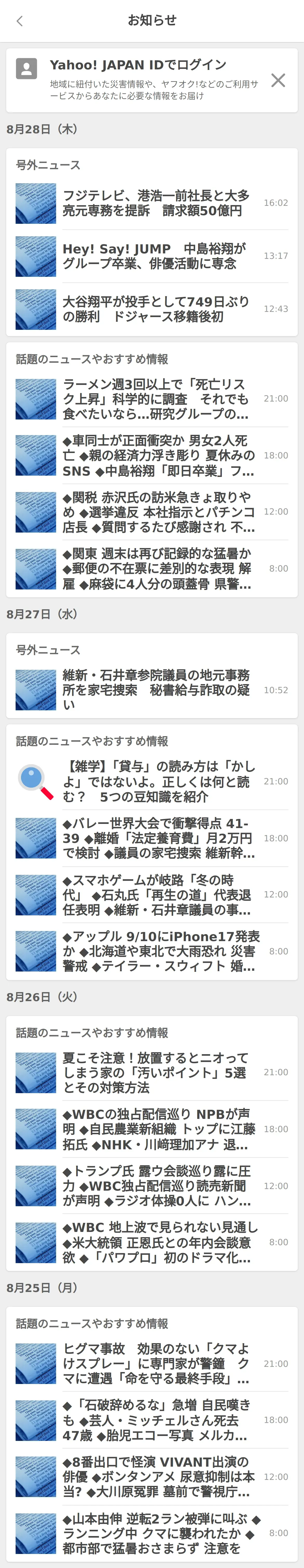Dismiss the Yahoo! JAPAN ID login banner
The image size is (304, 1568).
[x=278, y=80]
